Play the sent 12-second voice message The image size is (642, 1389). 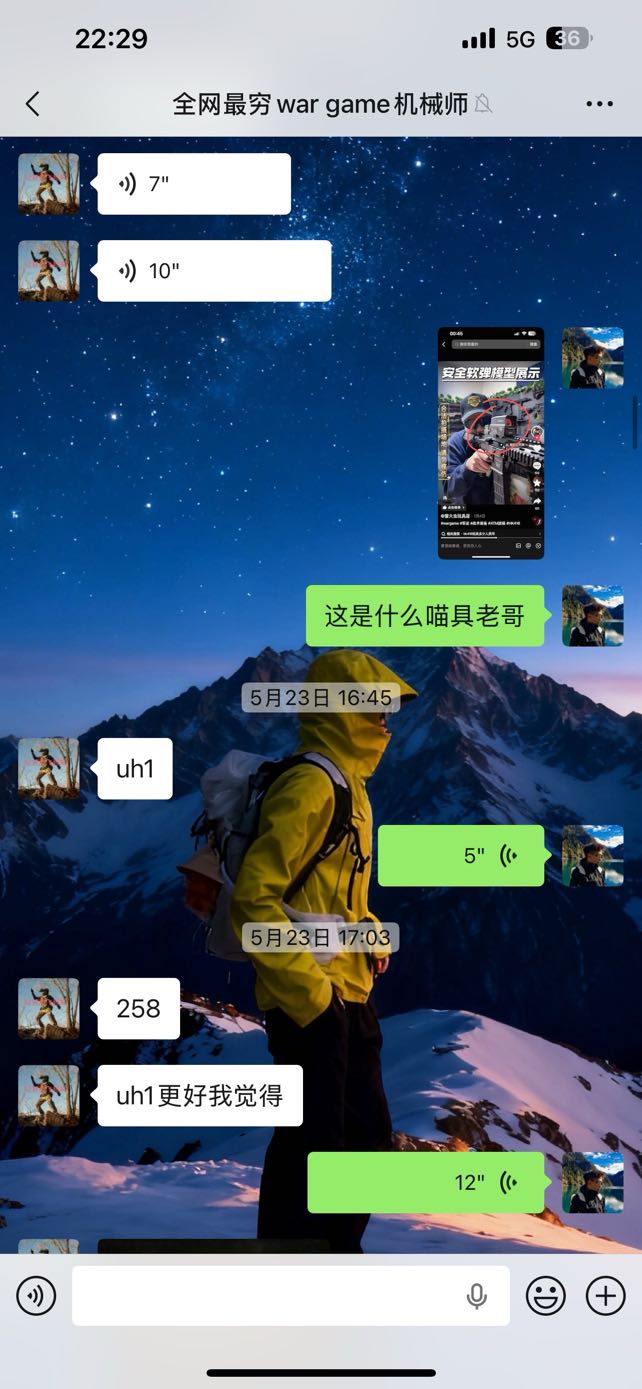tap(426, 1183)
